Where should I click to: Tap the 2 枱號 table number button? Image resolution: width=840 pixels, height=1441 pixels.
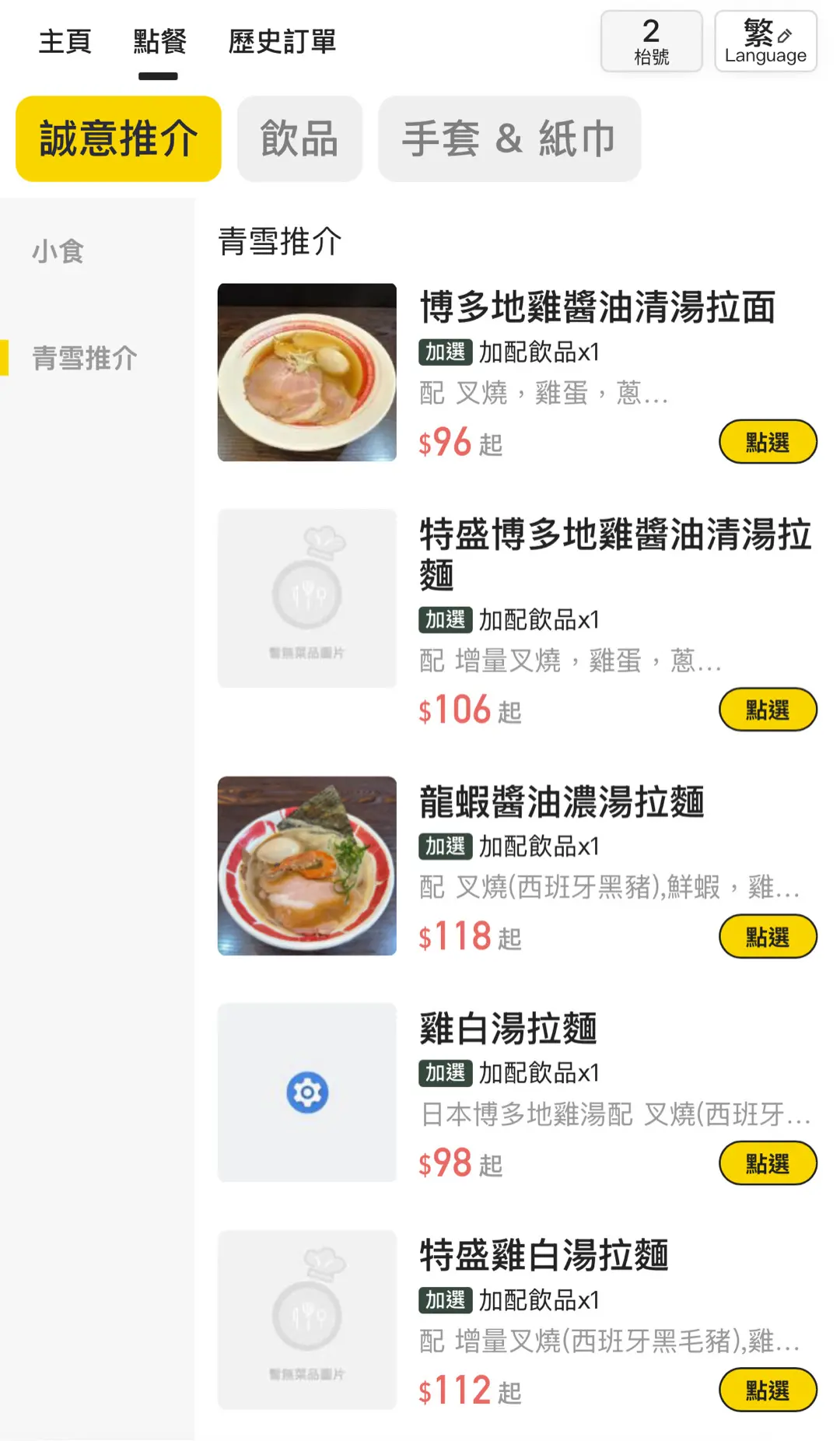tap(651, 42)
